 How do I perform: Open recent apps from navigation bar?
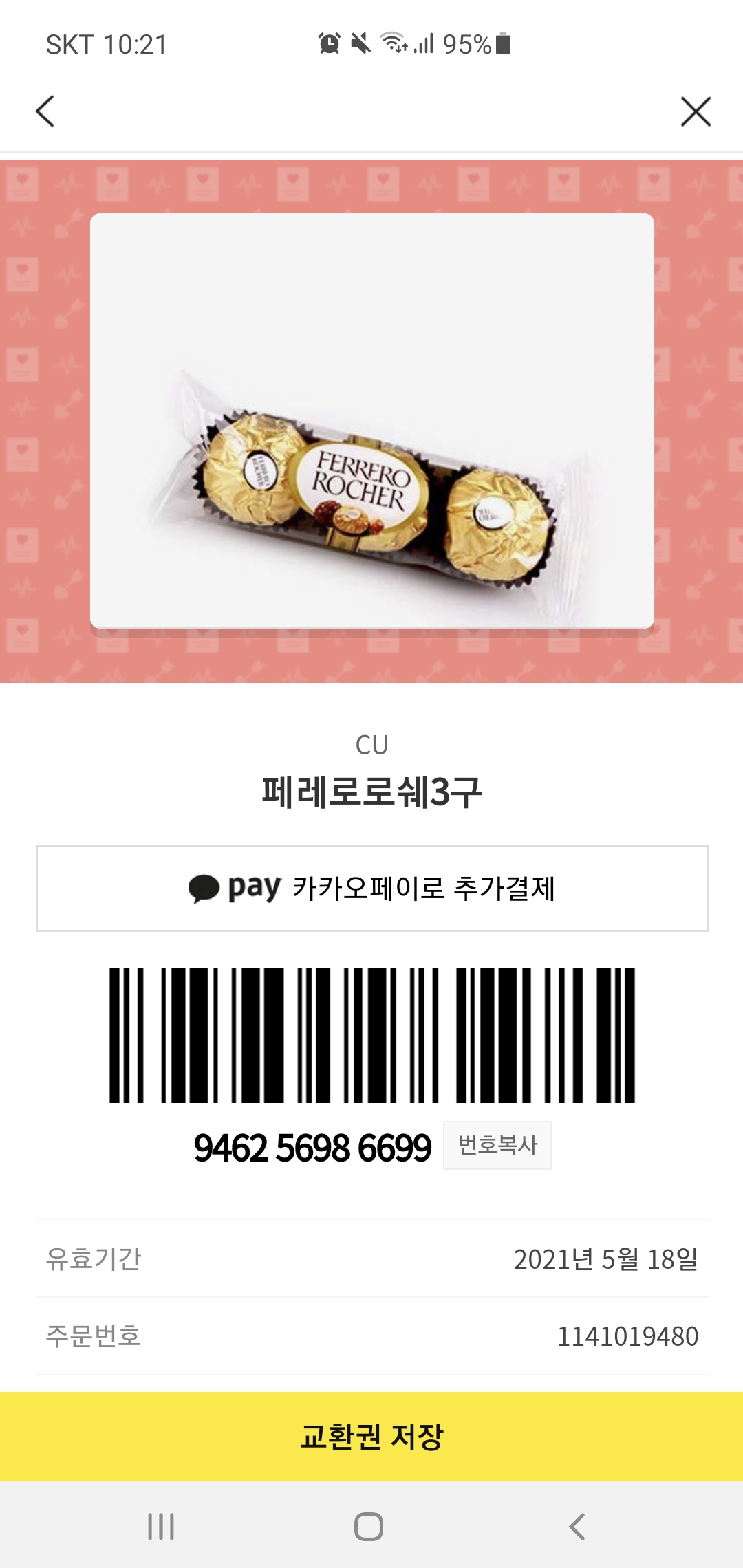click(161, 1527)
